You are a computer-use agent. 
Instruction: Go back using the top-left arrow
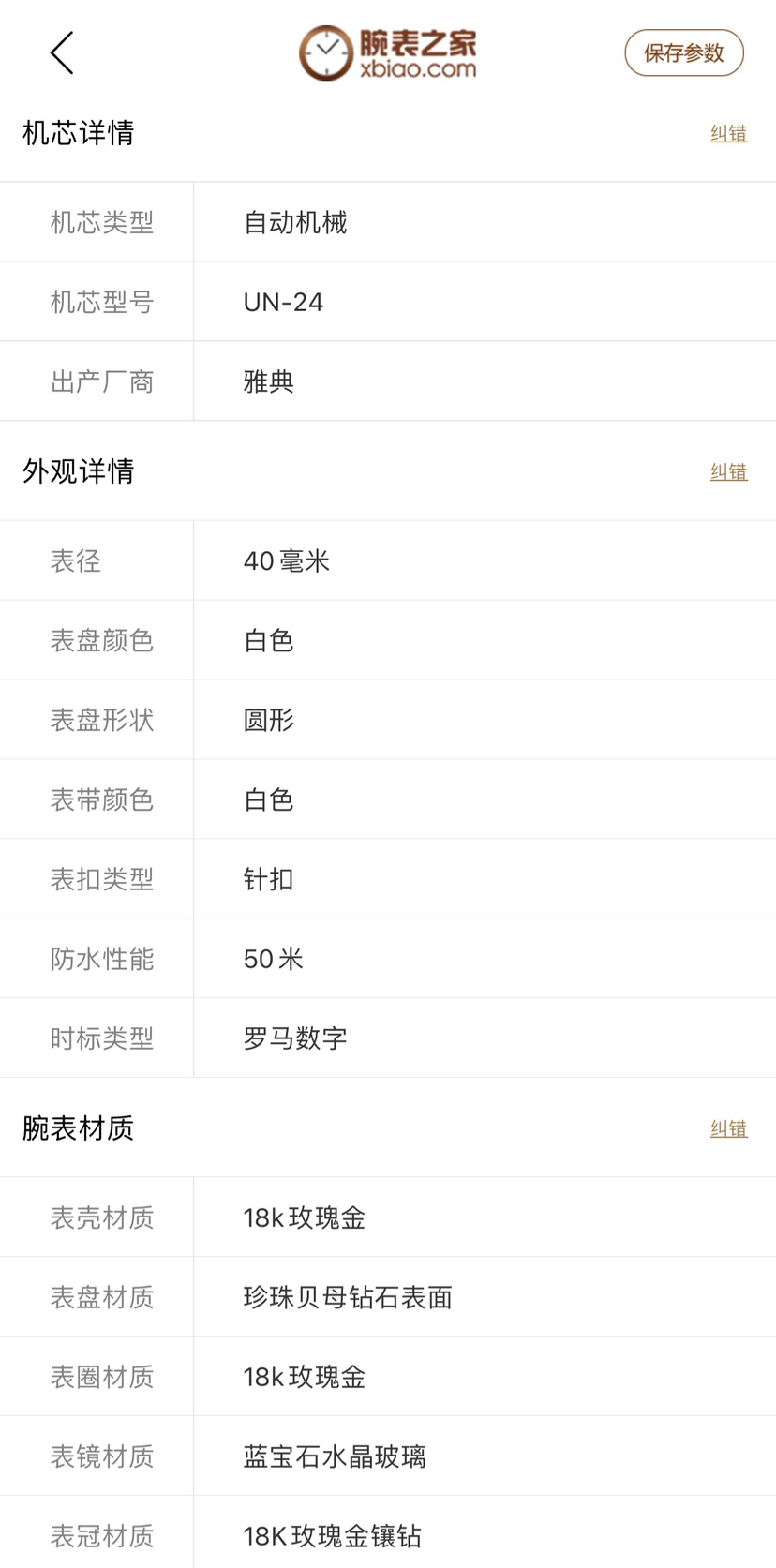[62, 52]
